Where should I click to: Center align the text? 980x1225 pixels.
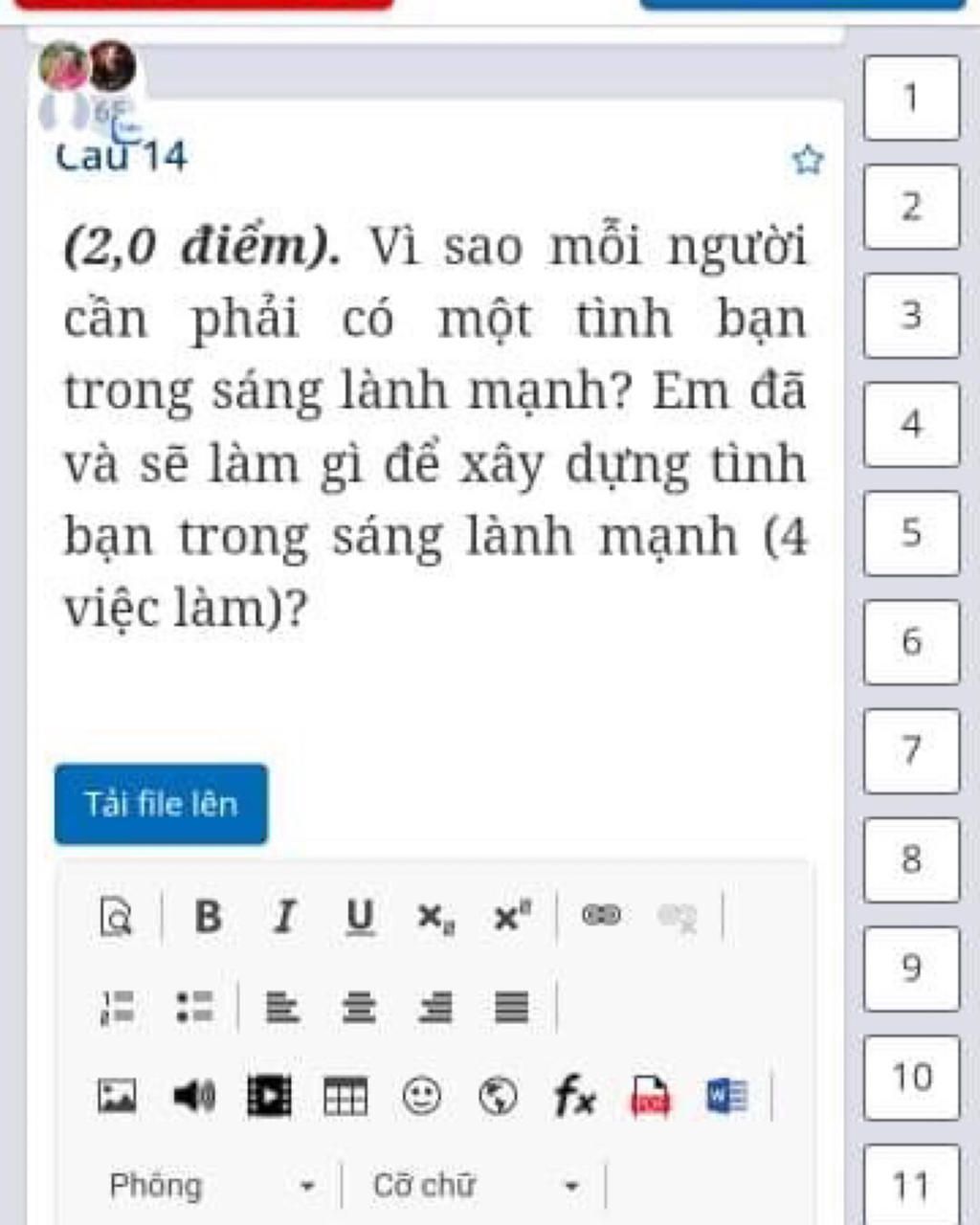[x=360, y=1007]
